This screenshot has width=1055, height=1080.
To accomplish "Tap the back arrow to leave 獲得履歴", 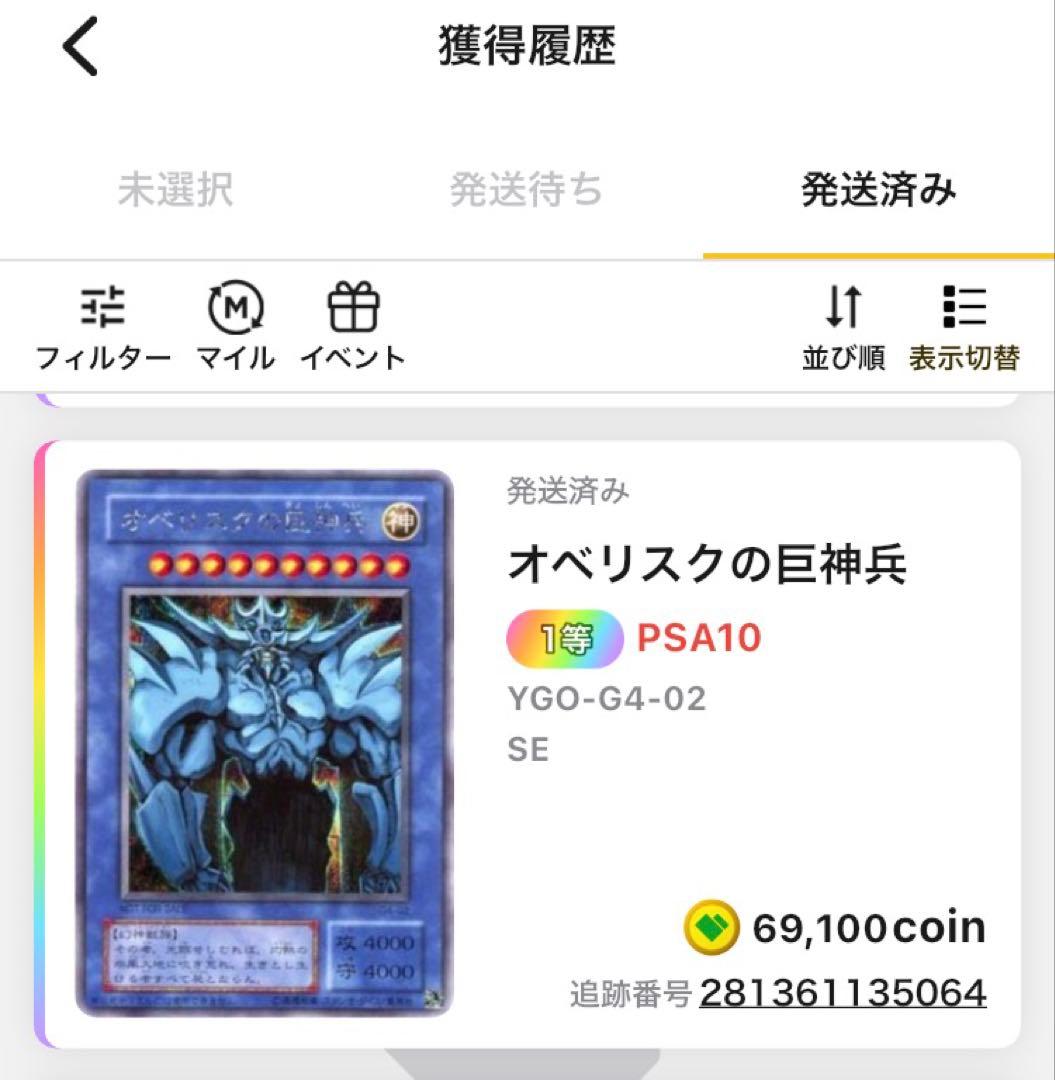I will click(82, 47).
